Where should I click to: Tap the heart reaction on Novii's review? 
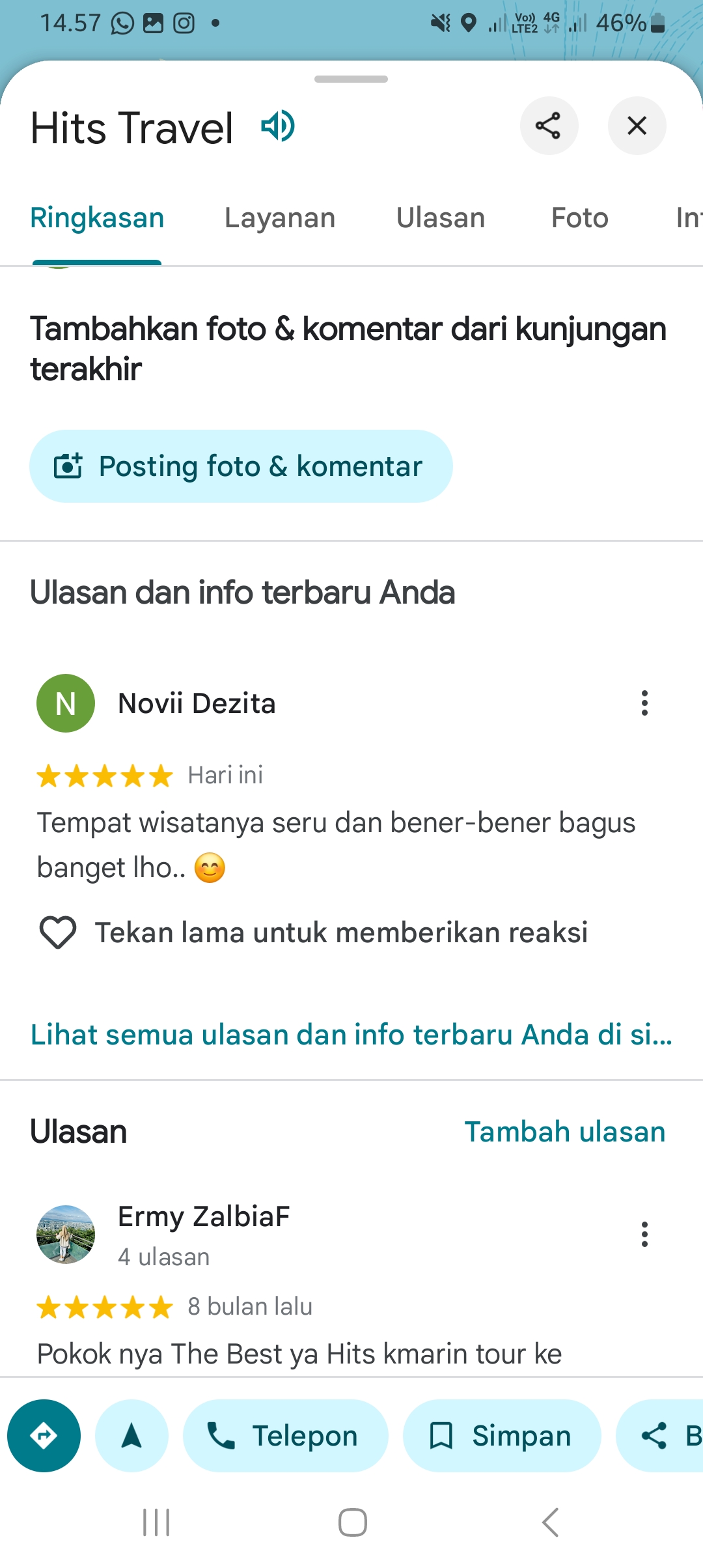(58, 932)
